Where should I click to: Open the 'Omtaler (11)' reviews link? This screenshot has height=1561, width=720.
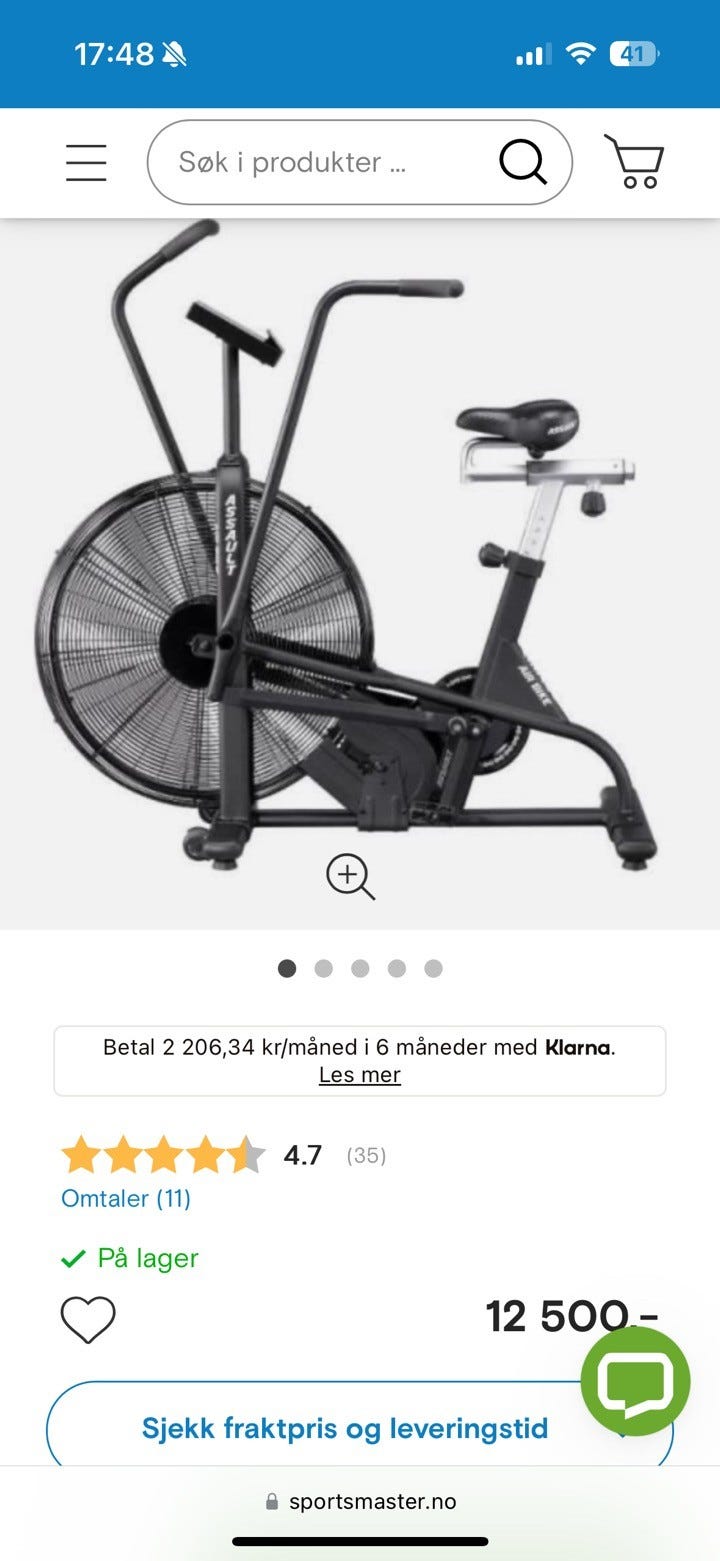(126, 1198)
